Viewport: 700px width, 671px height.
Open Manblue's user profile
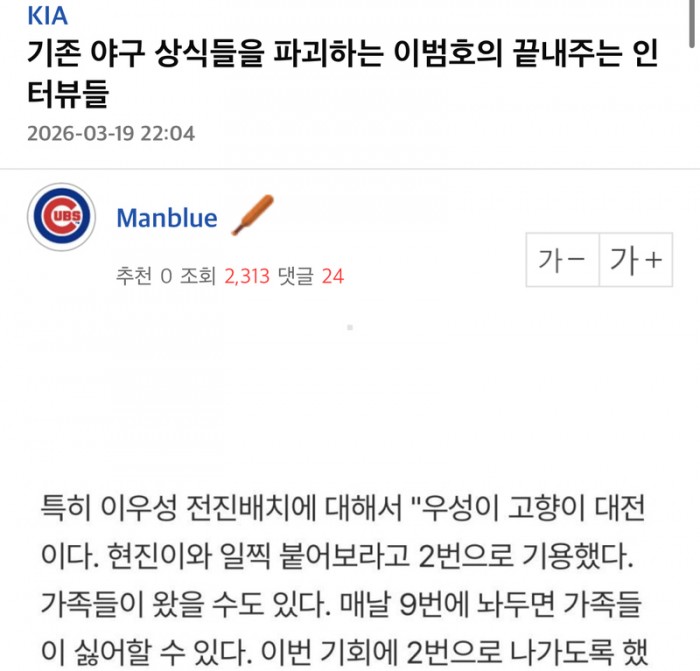pos(167,217)
